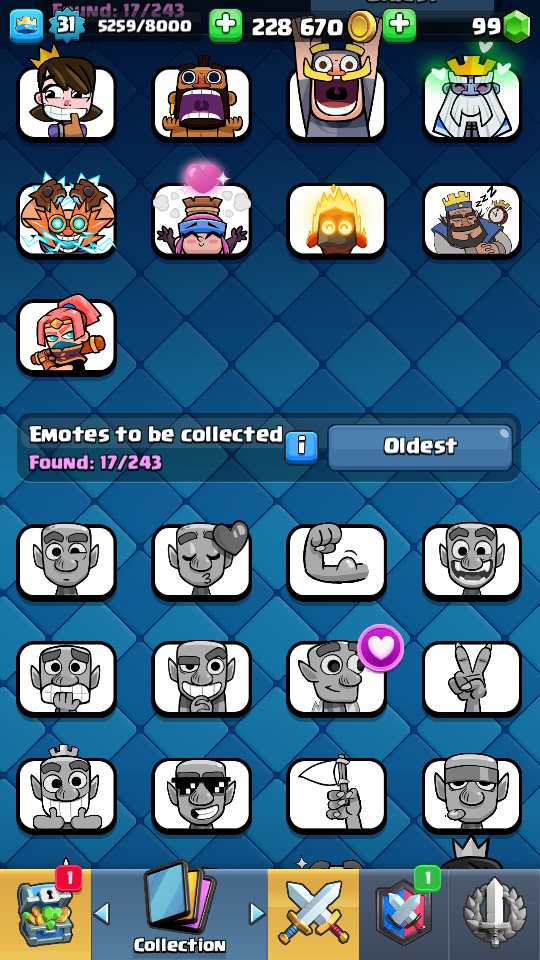Image resolution: width=540 pixels, height=960 pixels.
Task: Open the locked flexing bicep emote
Action: tap(337, 561)
